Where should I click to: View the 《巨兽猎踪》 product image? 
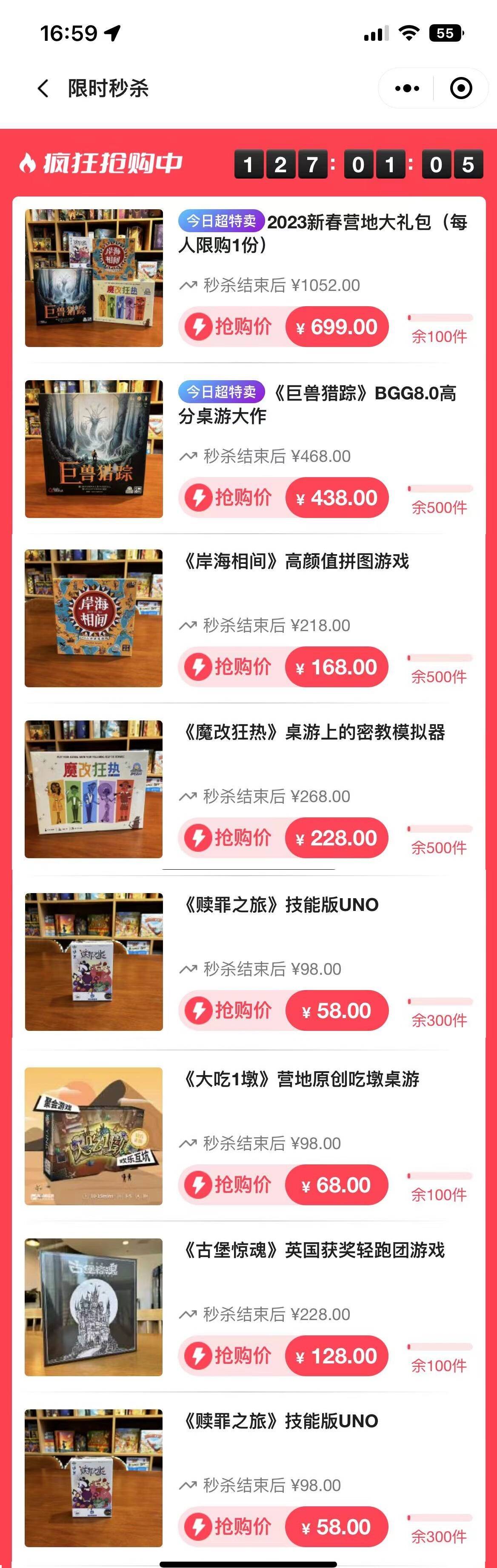point(94,449)
